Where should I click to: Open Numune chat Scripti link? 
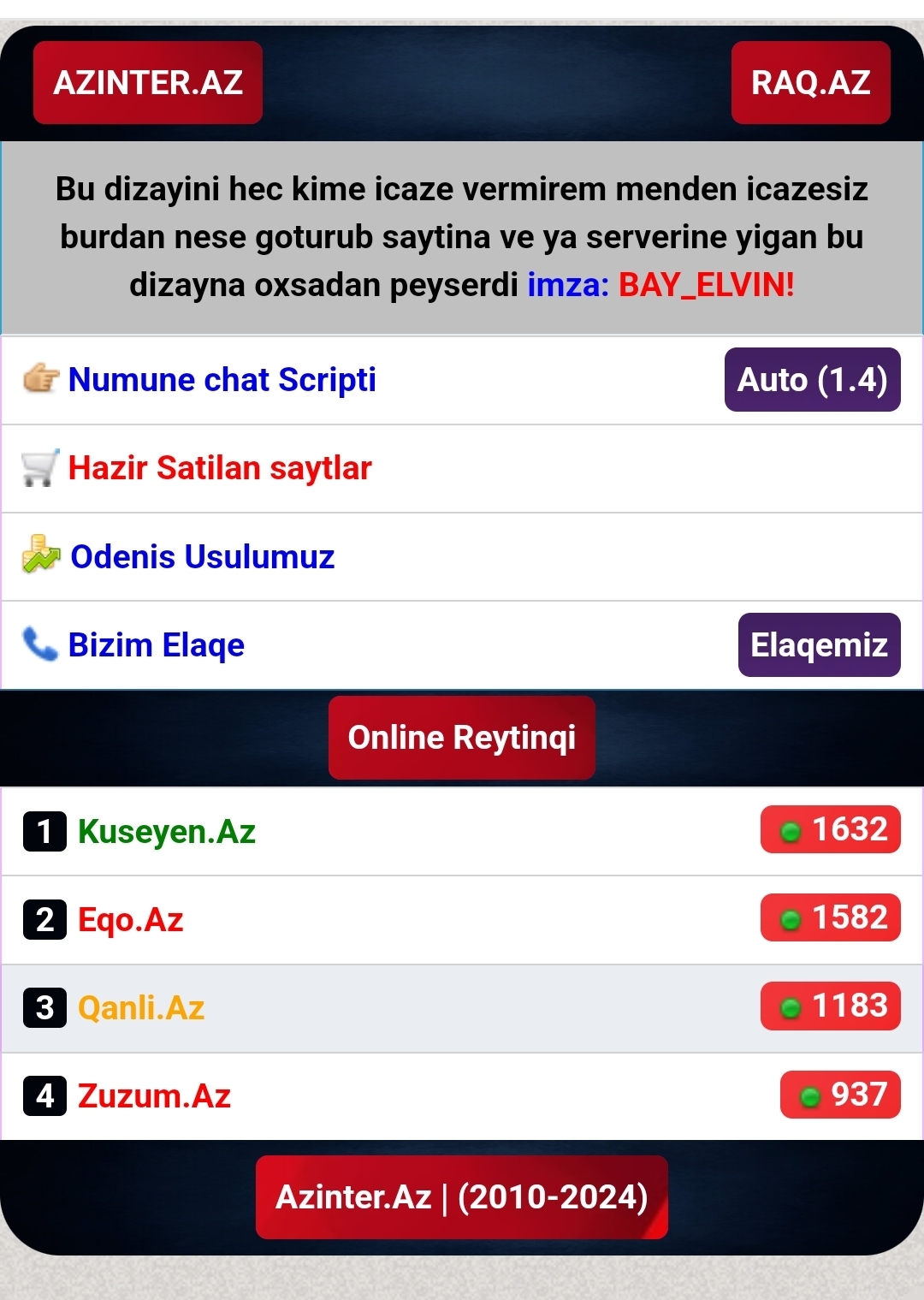pos(222,380)
